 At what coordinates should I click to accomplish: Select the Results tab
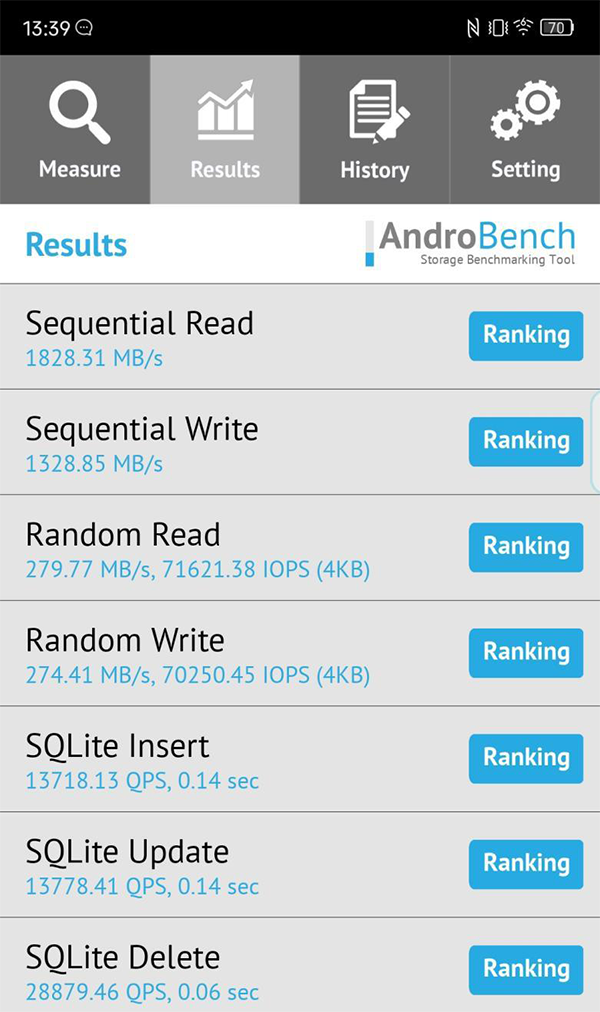pyautogui.click(x=225, y=130)
